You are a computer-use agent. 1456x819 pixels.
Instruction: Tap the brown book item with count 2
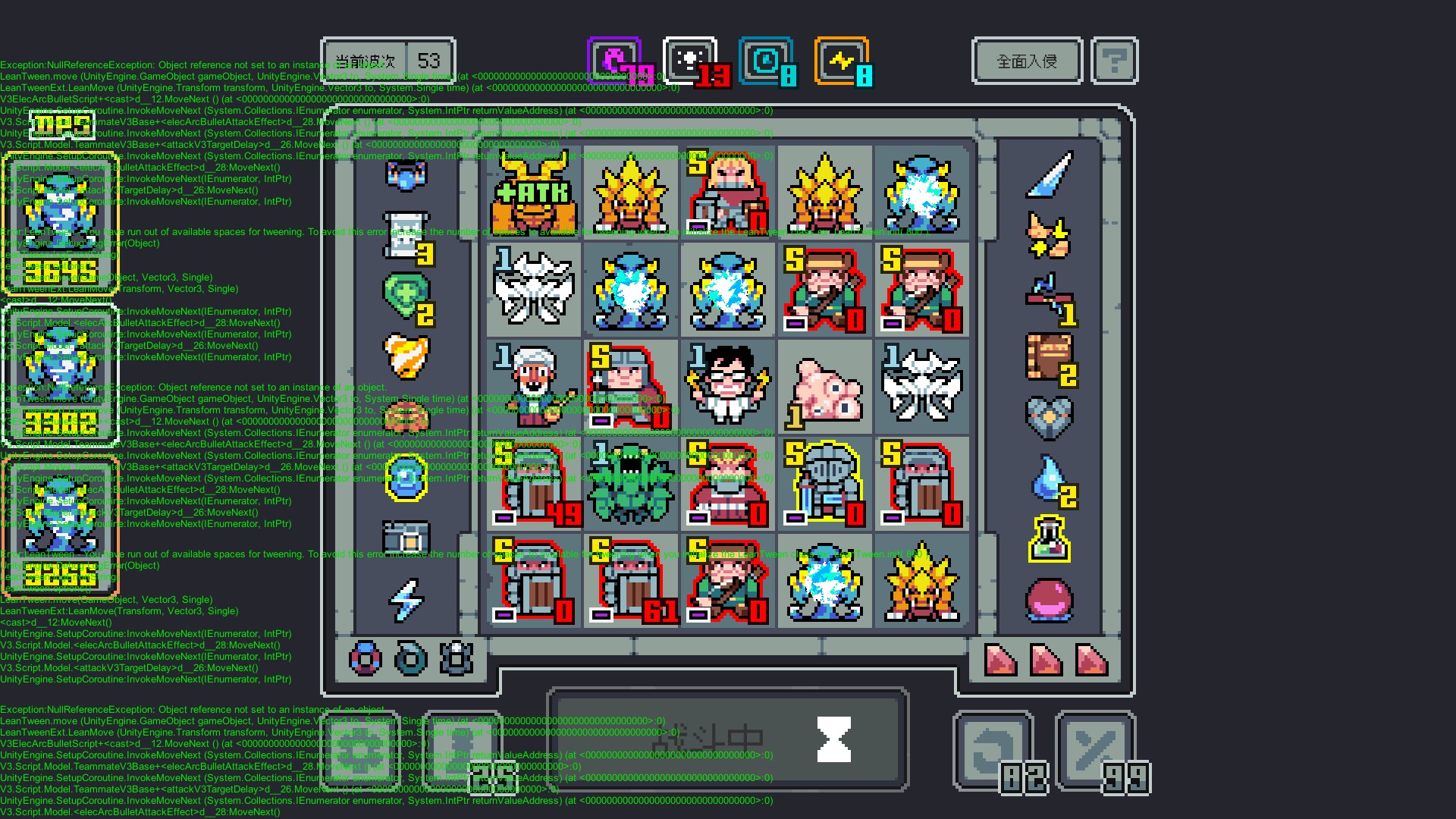pyautogui.click(x=1050, y=358)
